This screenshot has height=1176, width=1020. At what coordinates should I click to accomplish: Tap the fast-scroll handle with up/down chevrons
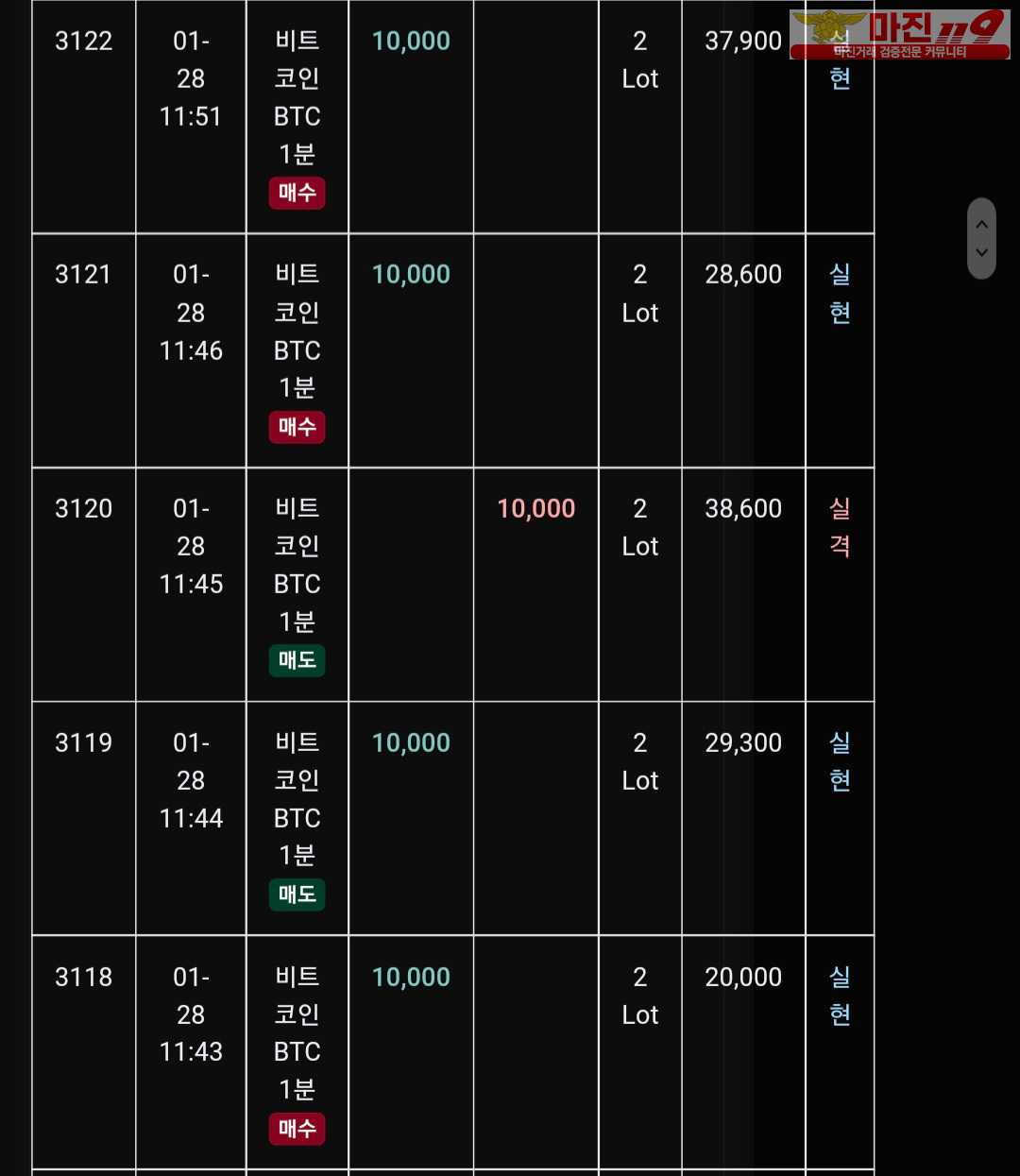981,238
